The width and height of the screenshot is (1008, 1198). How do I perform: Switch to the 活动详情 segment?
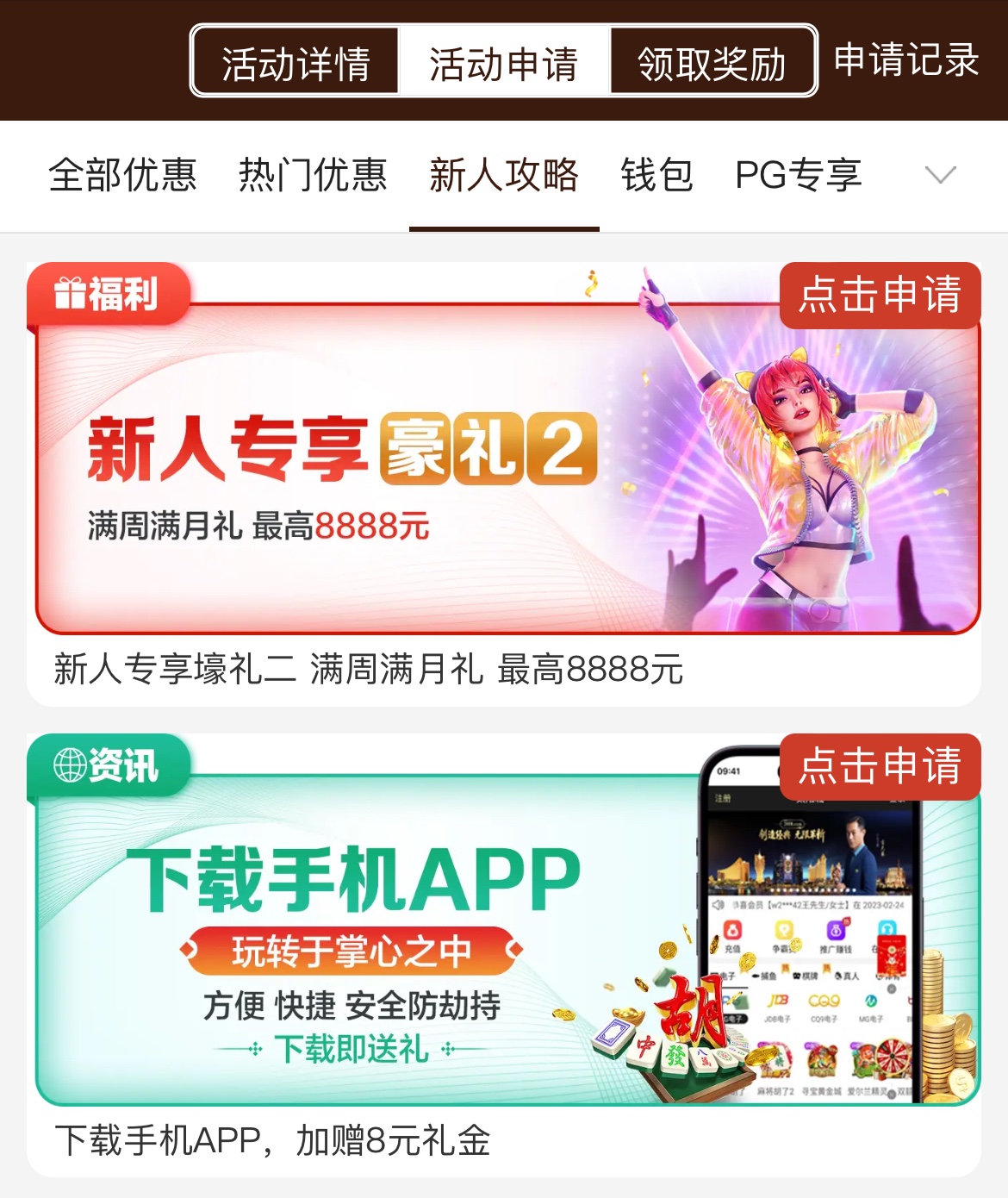click(x=296, y=62)
